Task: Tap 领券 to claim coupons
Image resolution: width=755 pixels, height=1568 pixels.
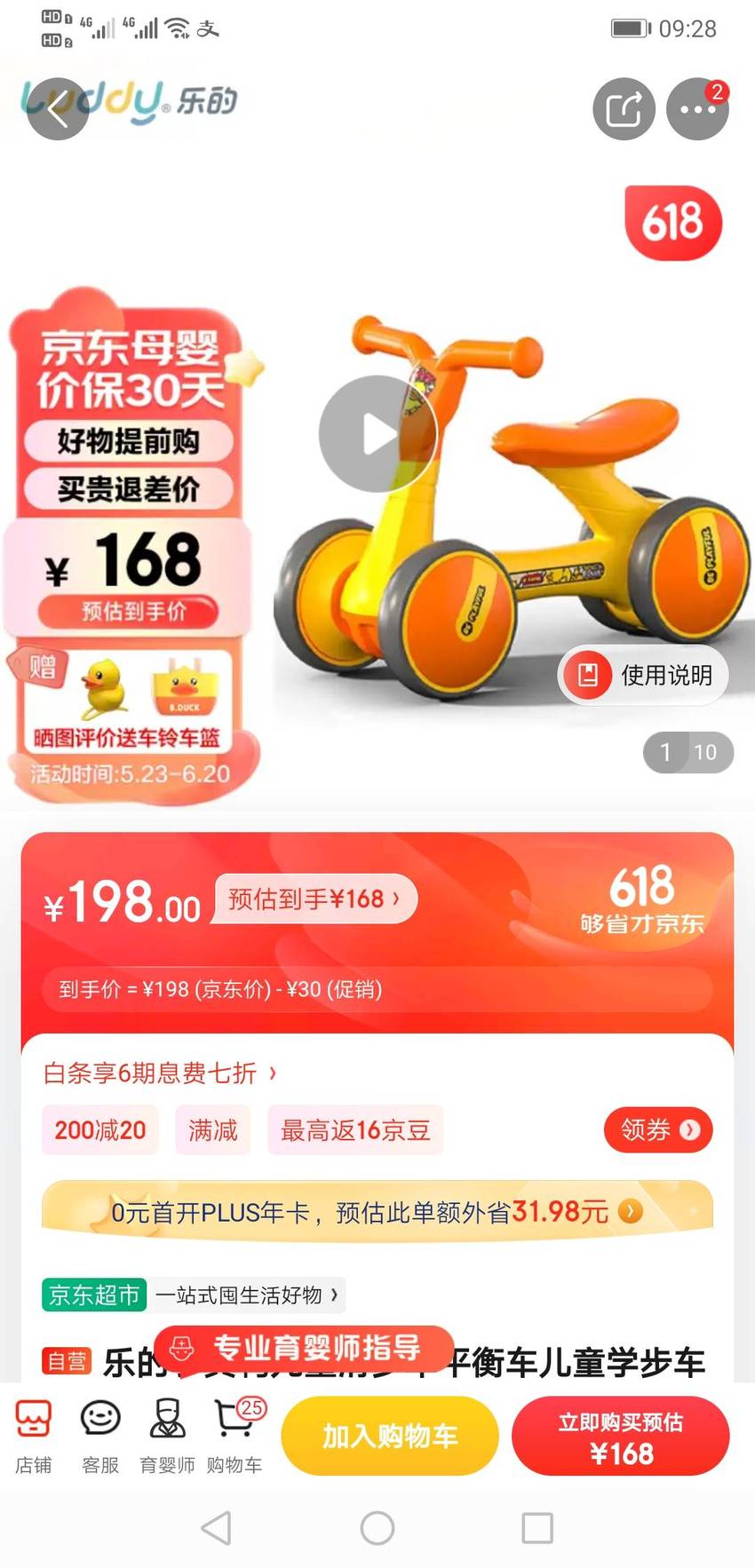Action: [x=658, y=1129]
